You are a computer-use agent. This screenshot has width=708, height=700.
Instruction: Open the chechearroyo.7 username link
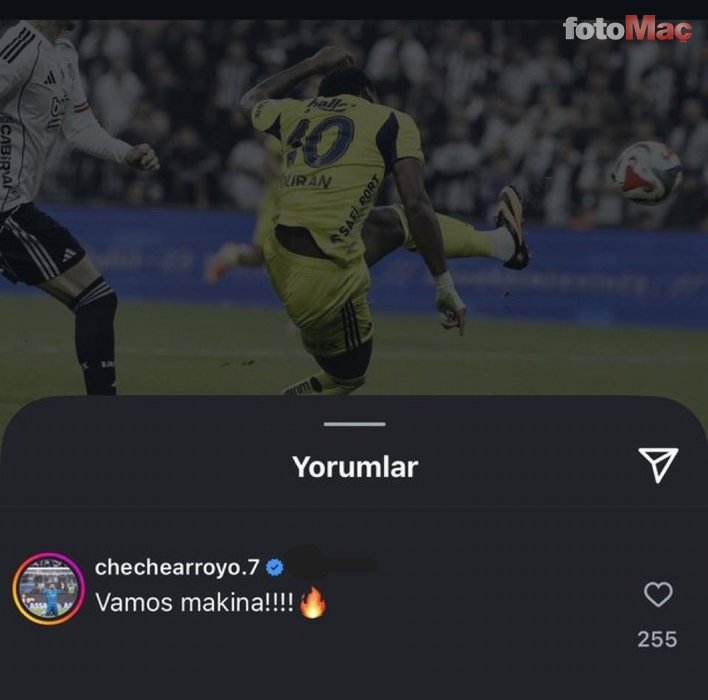point(177,567)
